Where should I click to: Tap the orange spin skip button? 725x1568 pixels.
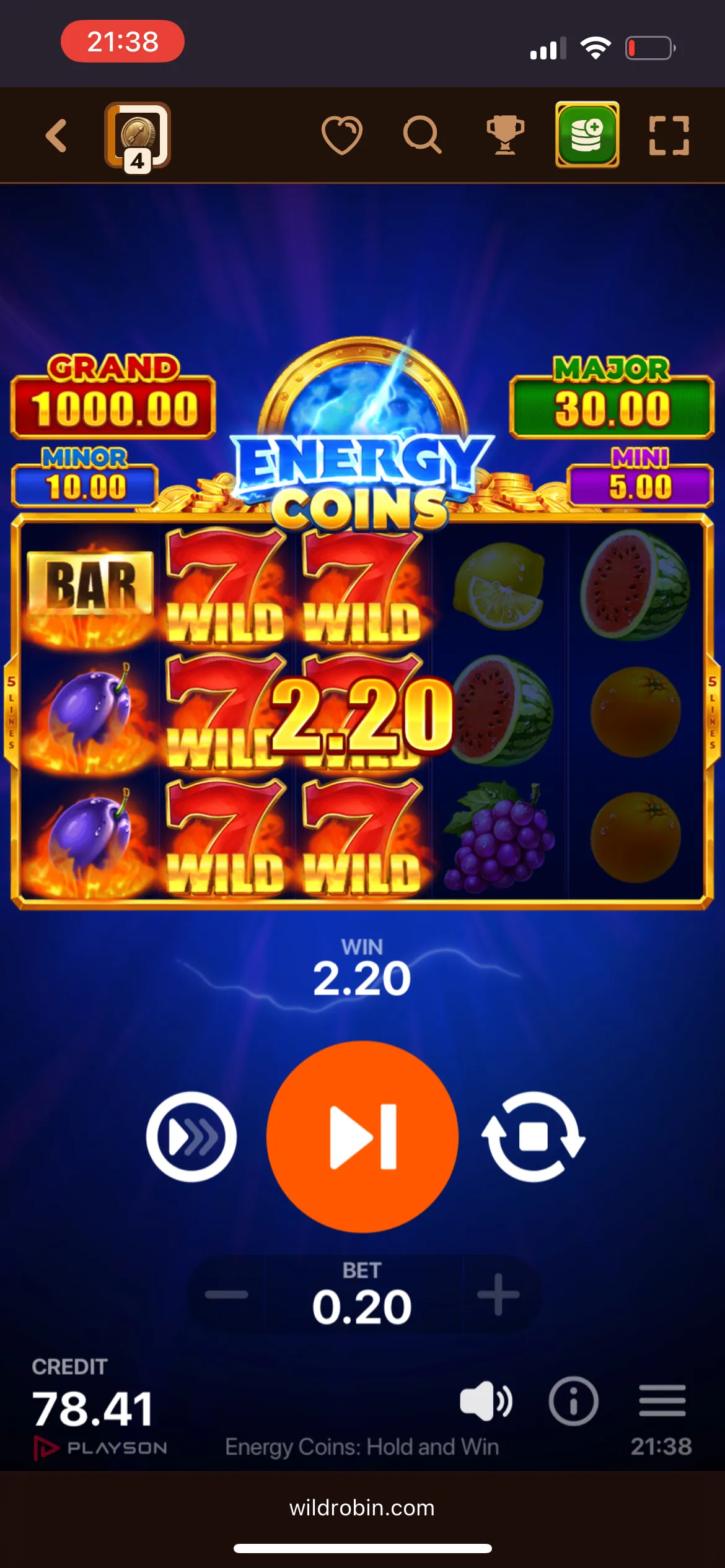[x=362, y=1136]
